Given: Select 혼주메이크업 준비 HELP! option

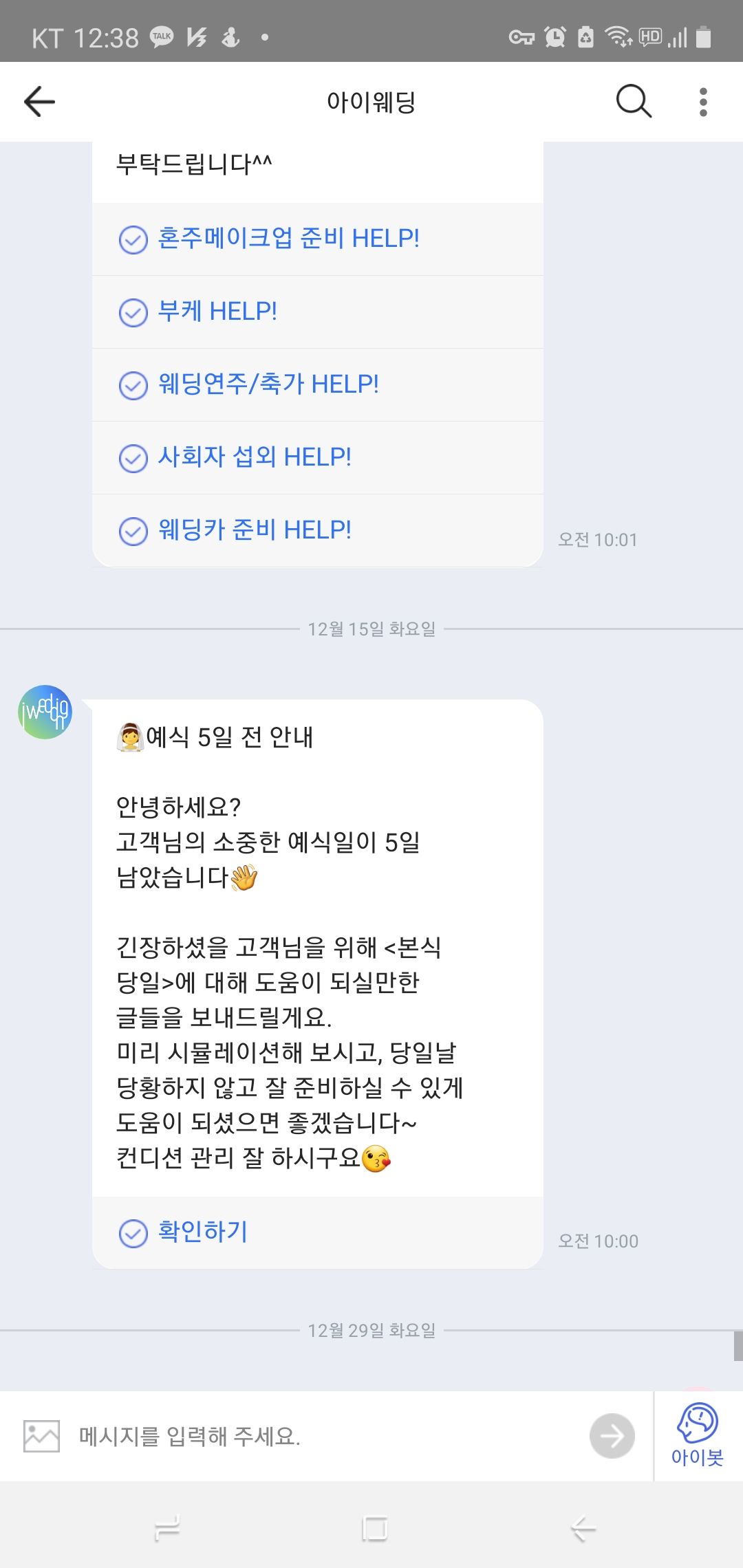Looking at the screenshot, I should (289, 239).
